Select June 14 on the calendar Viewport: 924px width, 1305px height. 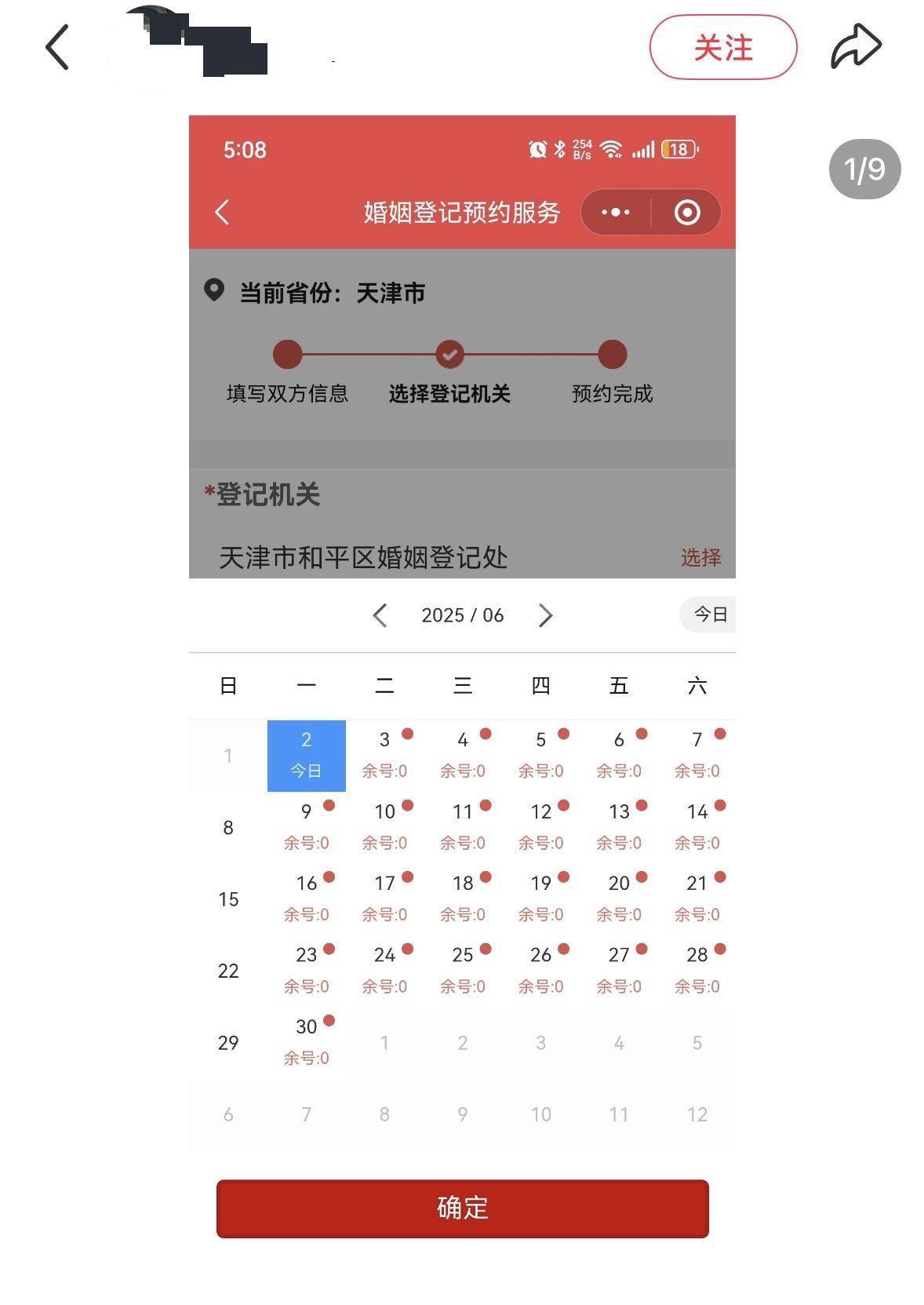coord(696,824)
